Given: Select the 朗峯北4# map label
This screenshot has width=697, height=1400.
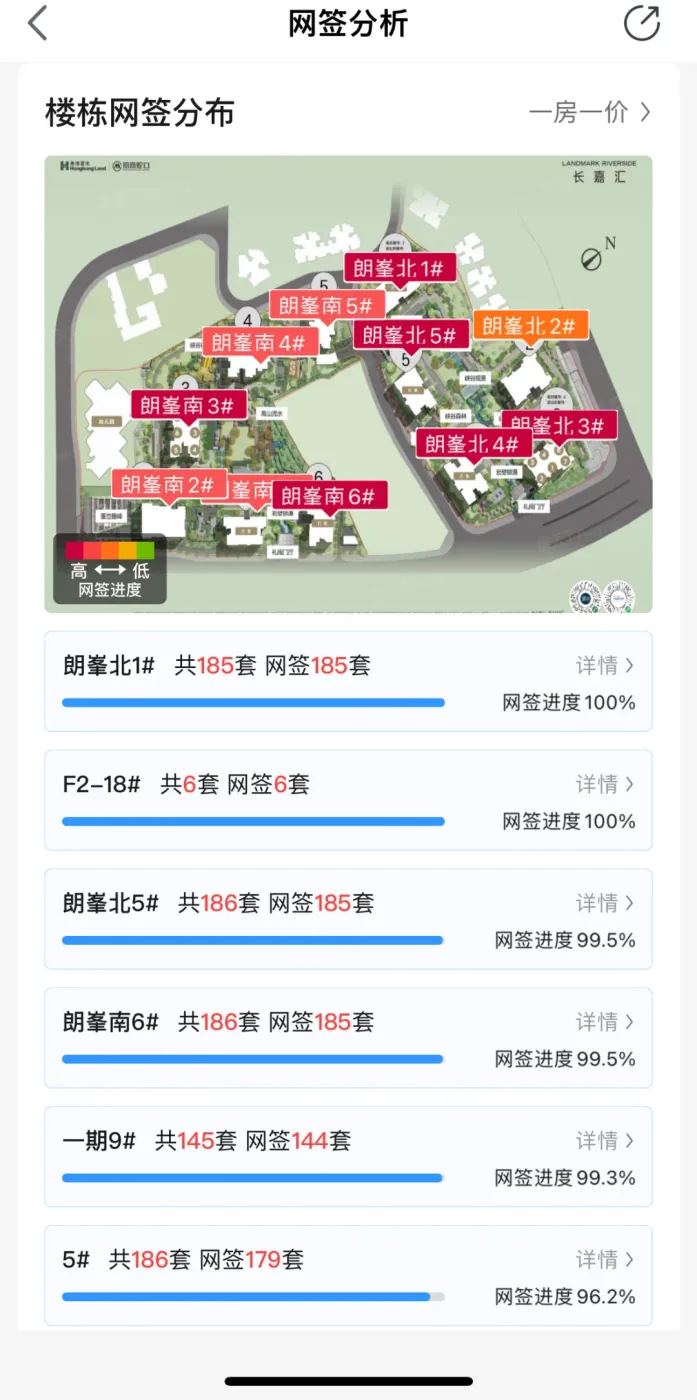Looking at the screenshot, I should pyautogui.click(x=472, y=443).
